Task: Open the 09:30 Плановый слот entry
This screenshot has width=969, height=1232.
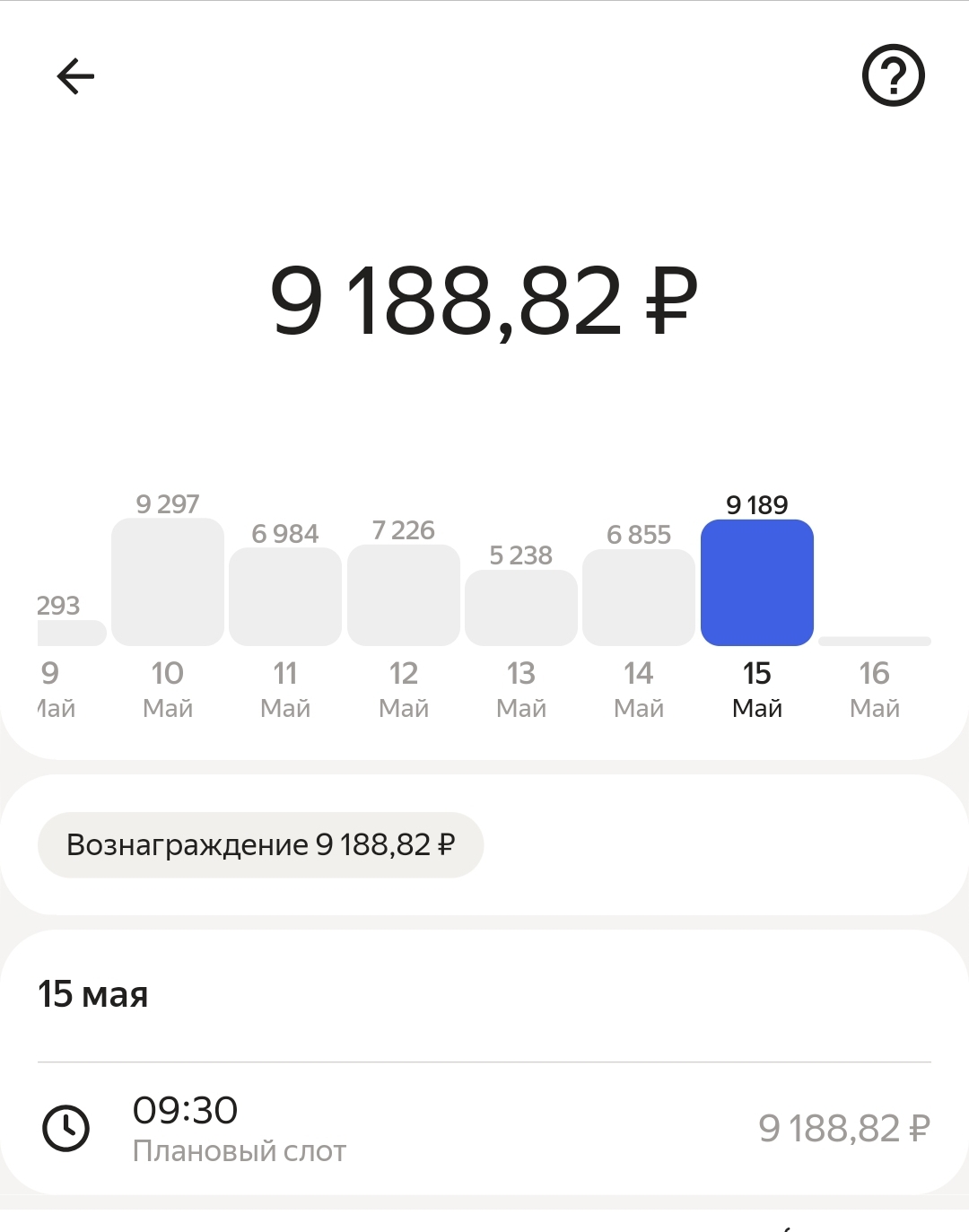Action: tap(484, 1129)
